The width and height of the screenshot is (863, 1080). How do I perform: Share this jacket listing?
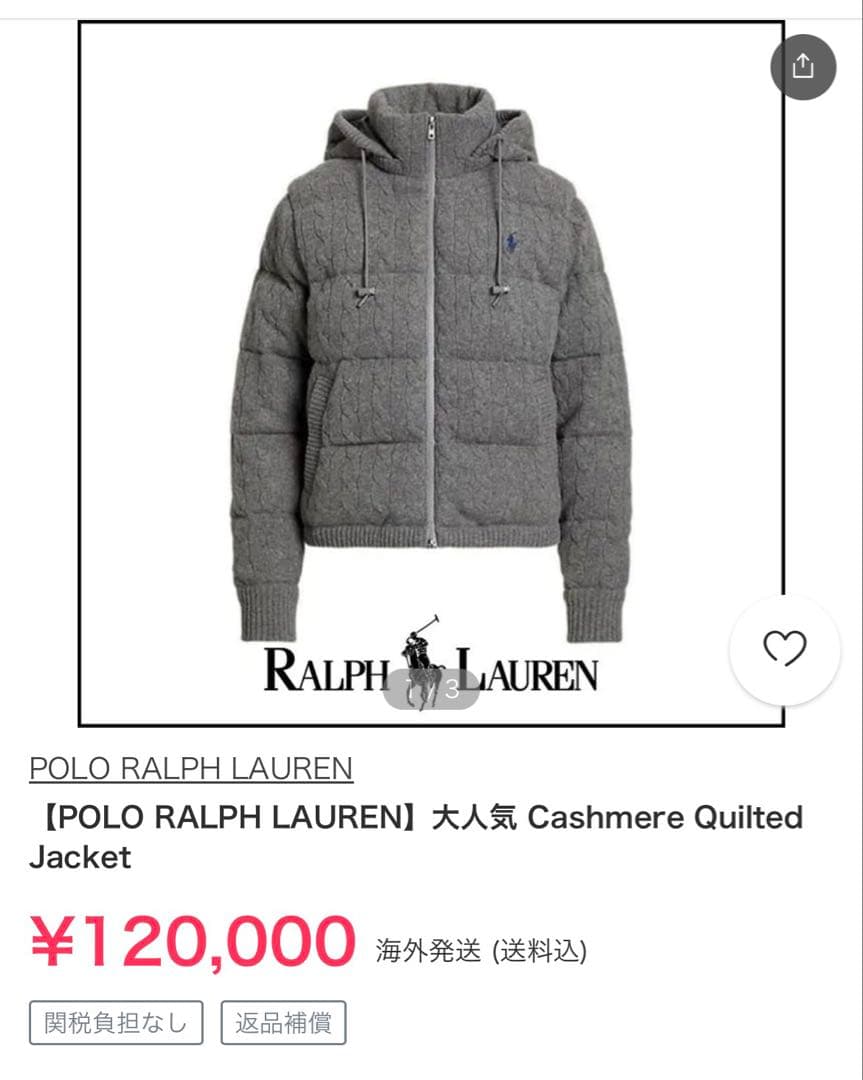(802, 66)
